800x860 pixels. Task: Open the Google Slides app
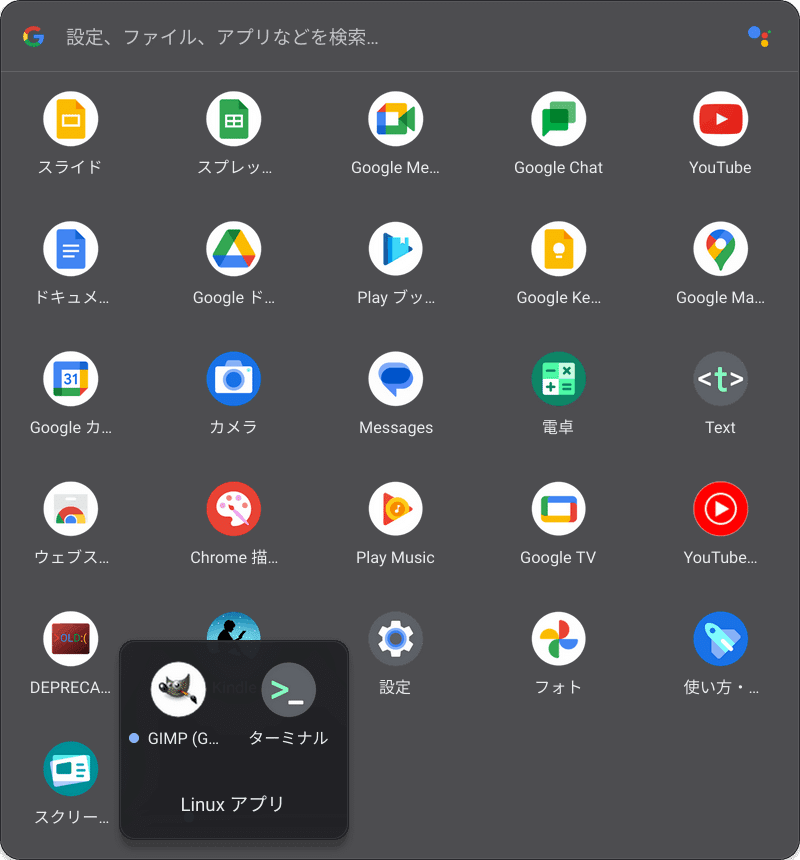click(70, 119)
